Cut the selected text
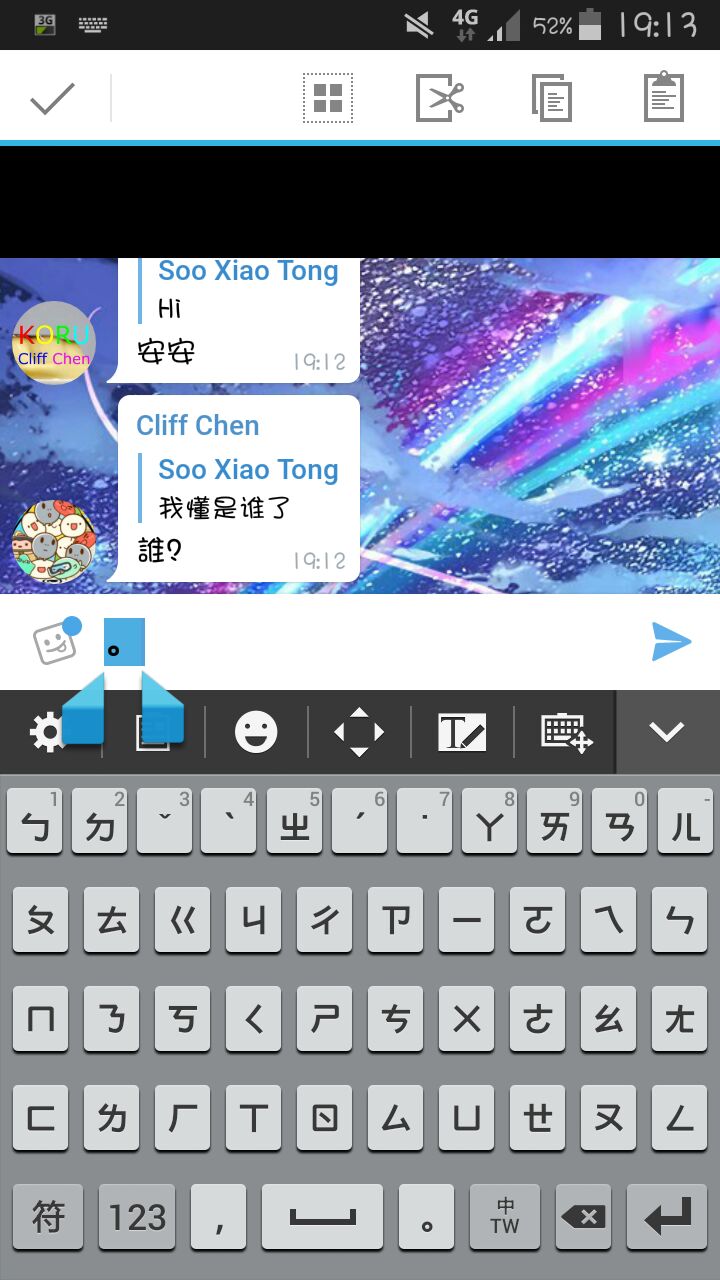 tap(440, 98)
